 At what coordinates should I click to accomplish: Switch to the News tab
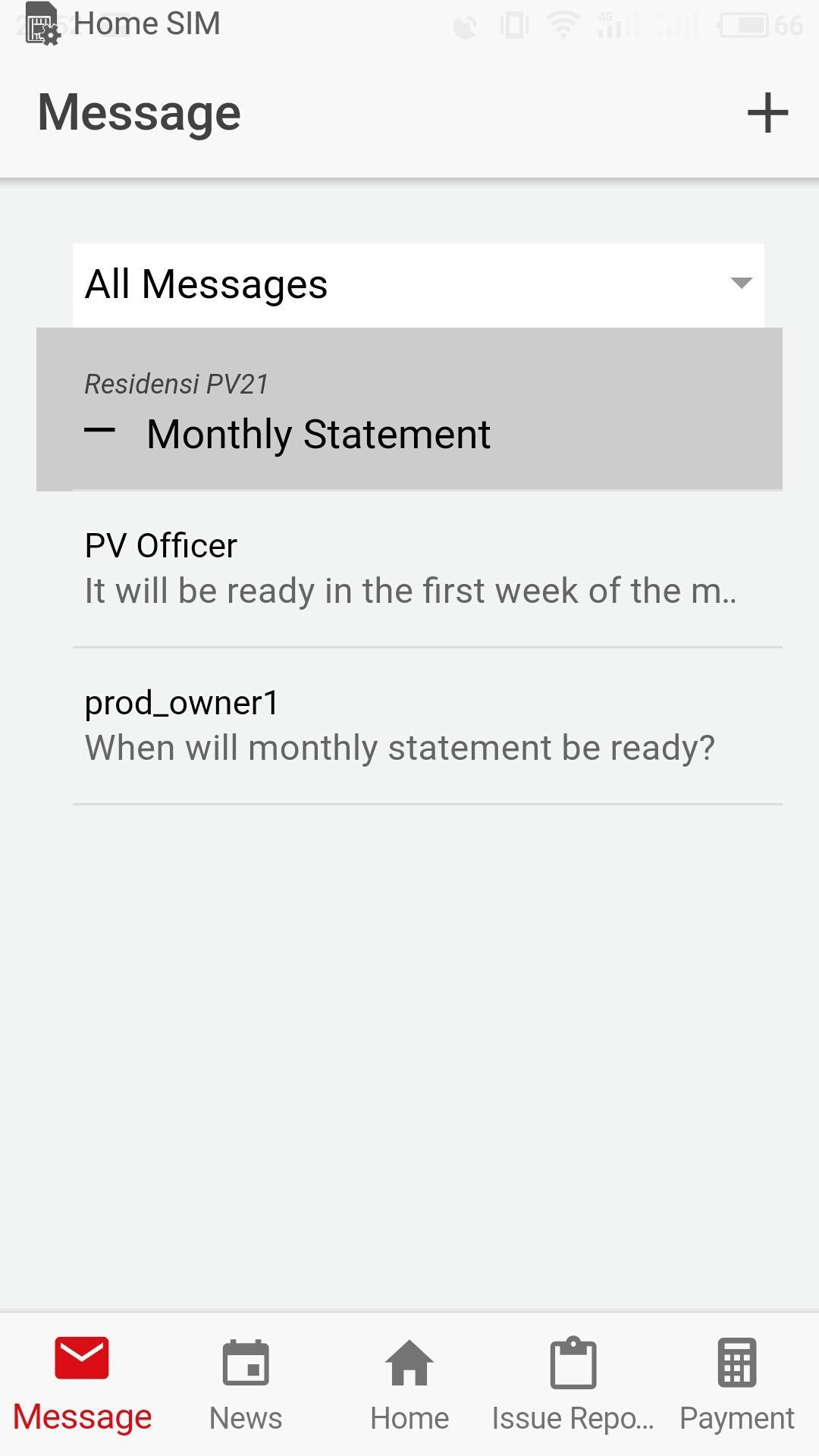(244, 1388)
